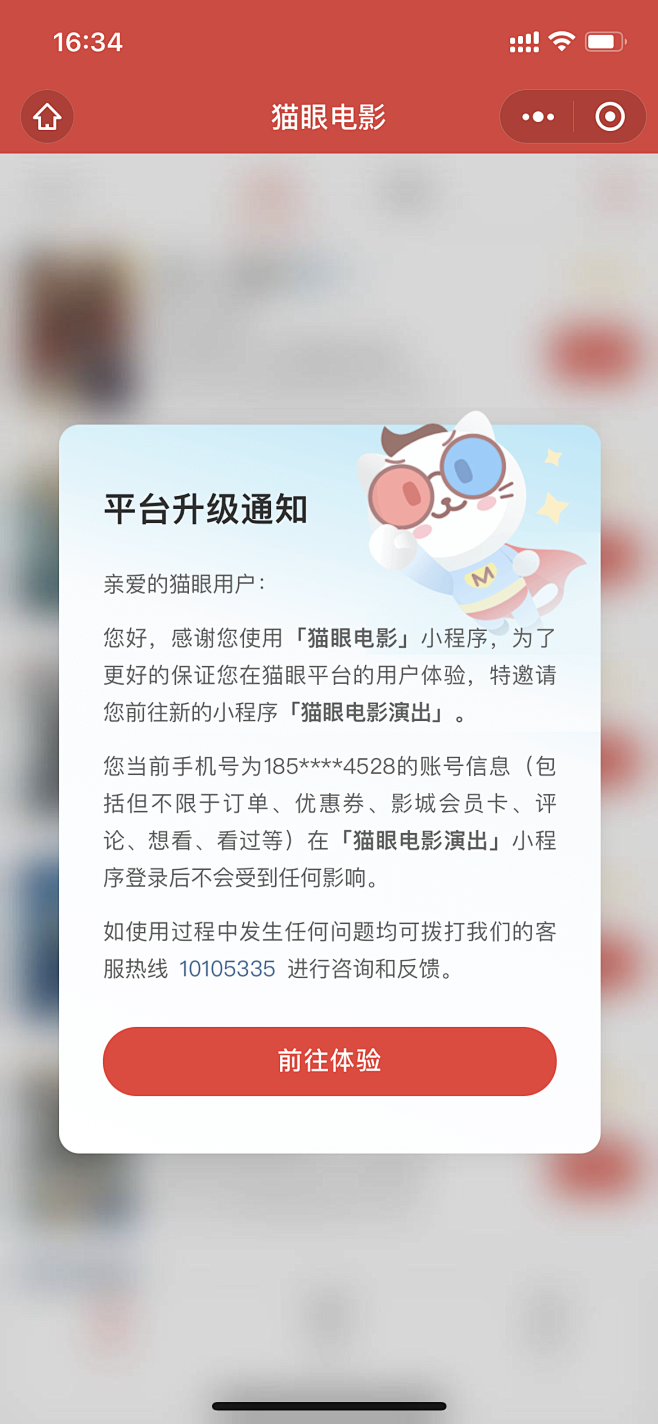Close the mini program via the circle icon
The width and height of the screenshot is (658, 1424).
point(609,117)
